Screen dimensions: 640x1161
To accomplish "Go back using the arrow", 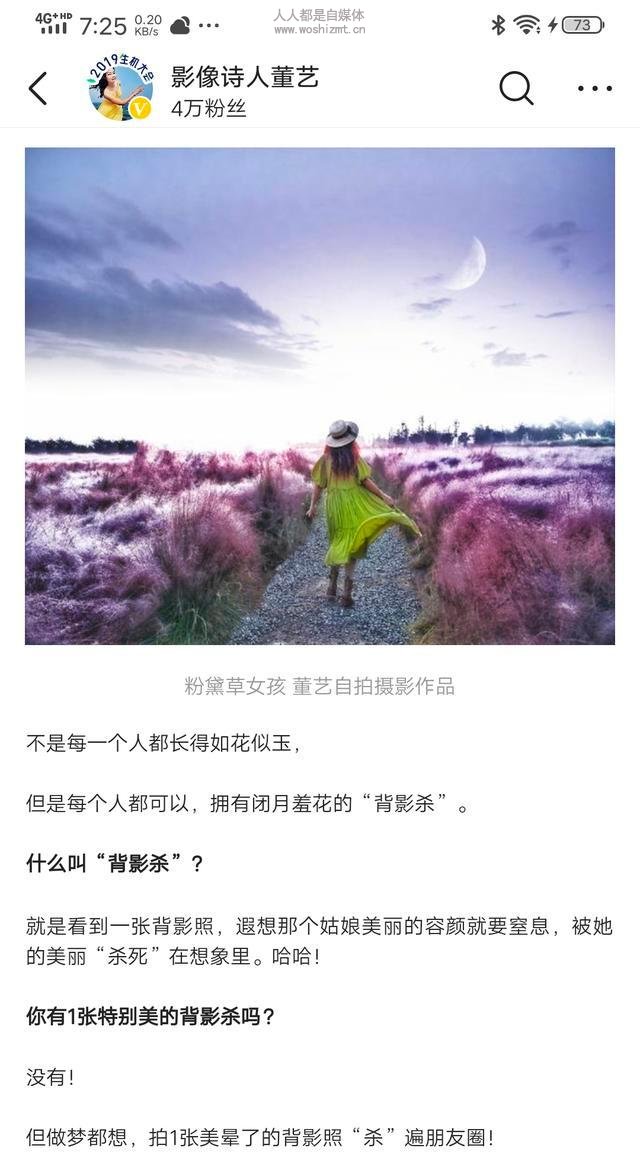I will [38, 89].
